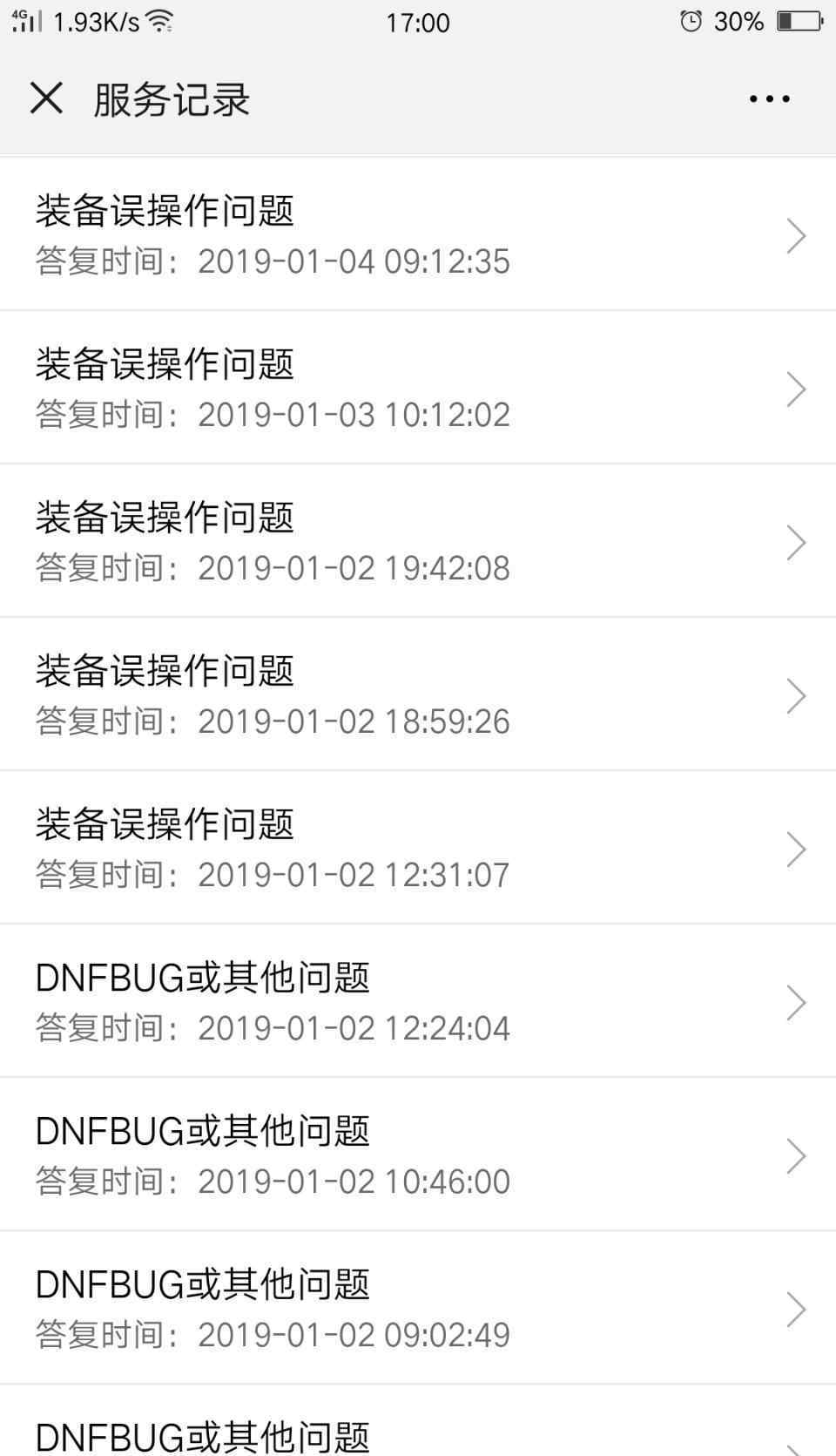Open DNFBUG record answered 2019-01-02 12:24:04

tap(418, 1000)
